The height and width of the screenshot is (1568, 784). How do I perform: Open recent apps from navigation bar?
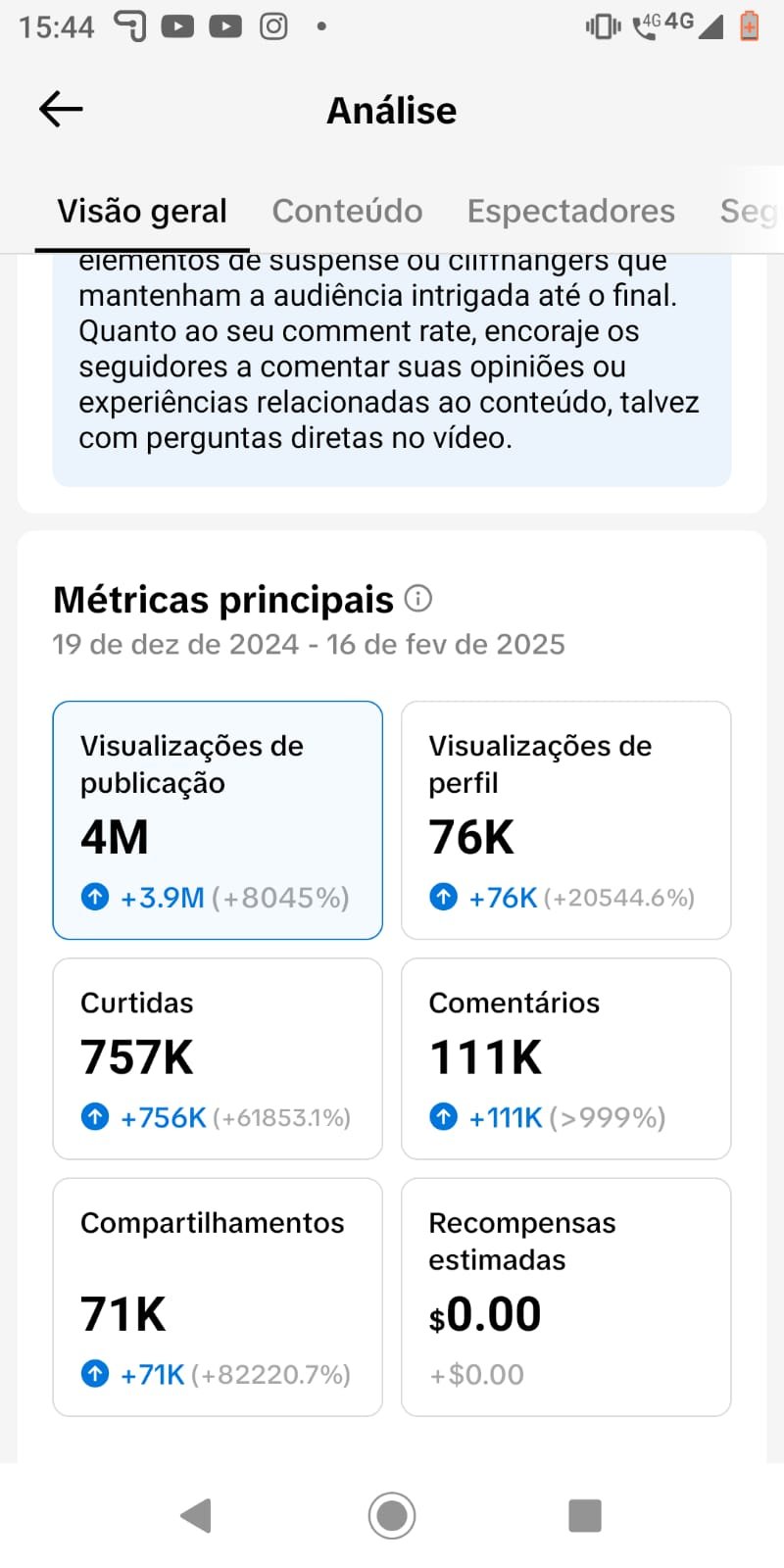pos(585,1515)
